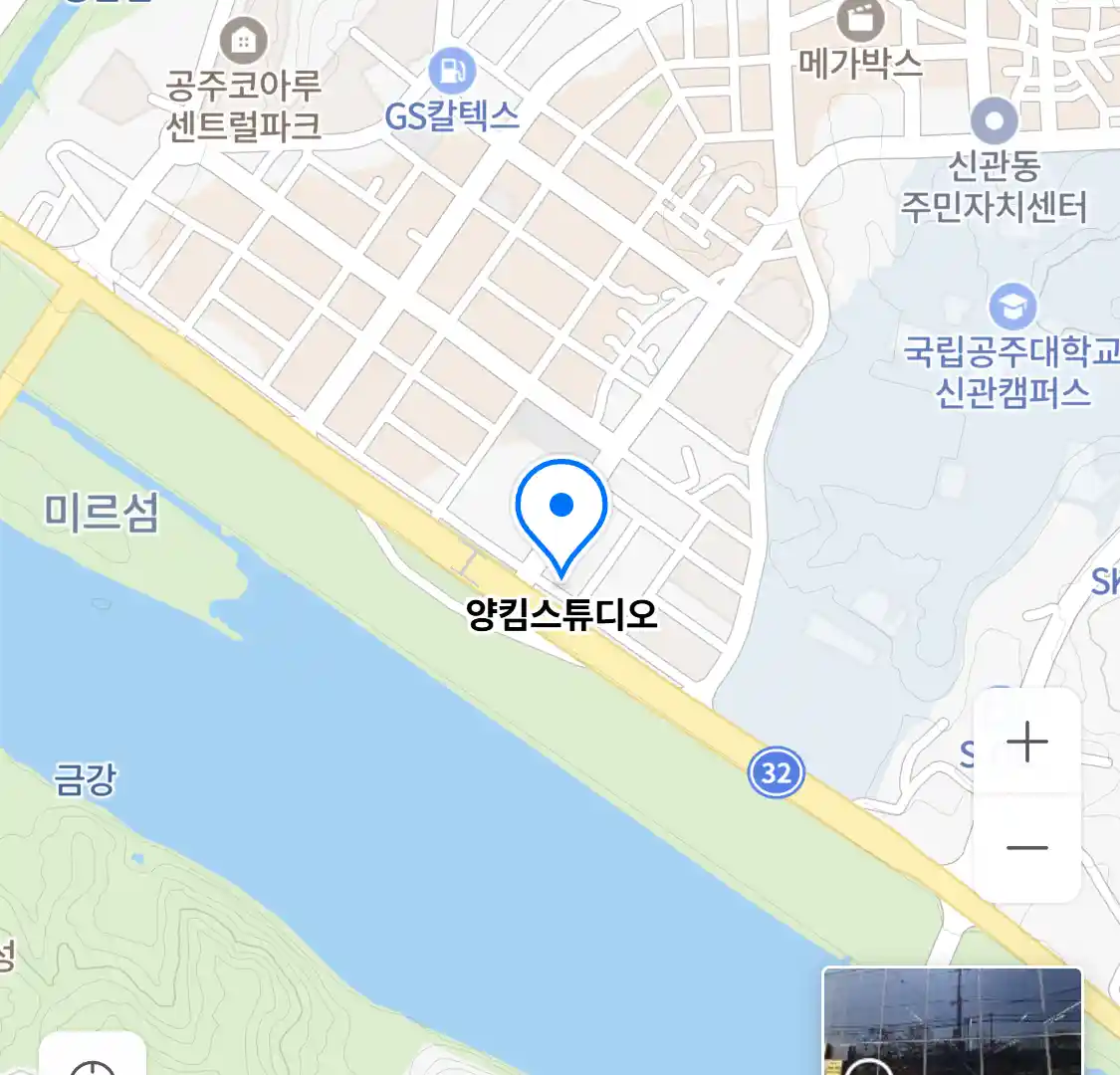Zoom out on the map
Image resolution: width=1120 pixels, height=1075 pixels.
point(1026,848)
